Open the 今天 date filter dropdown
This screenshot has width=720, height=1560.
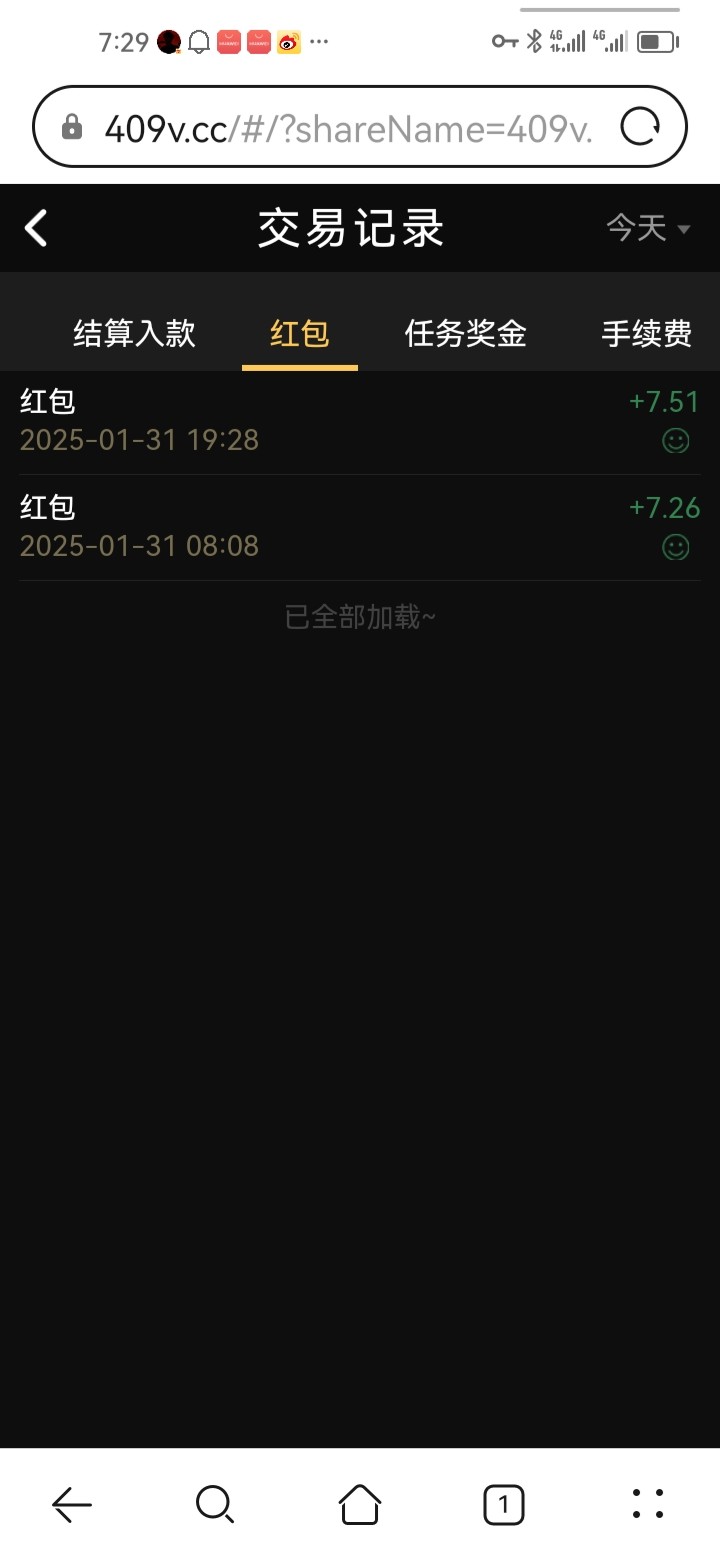click(x=646, y=228)
